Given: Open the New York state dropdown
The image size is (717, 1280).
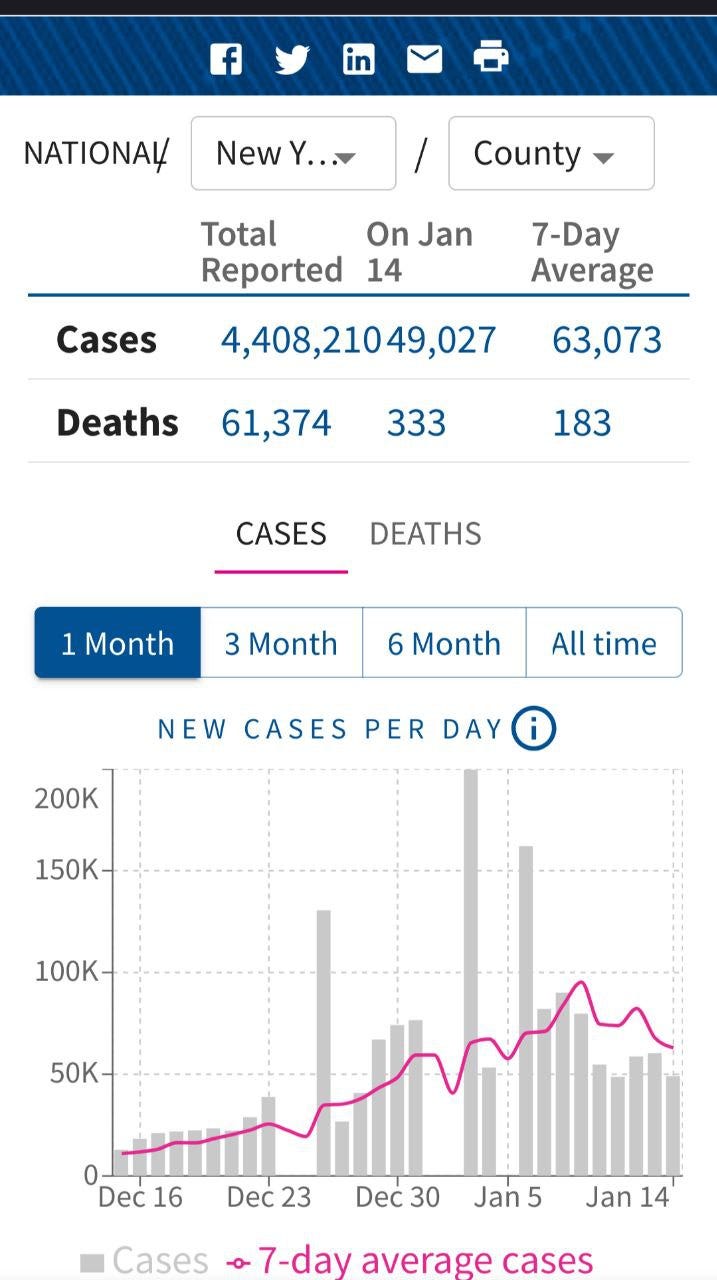Looking at the screenshot, I should point(293,153).
